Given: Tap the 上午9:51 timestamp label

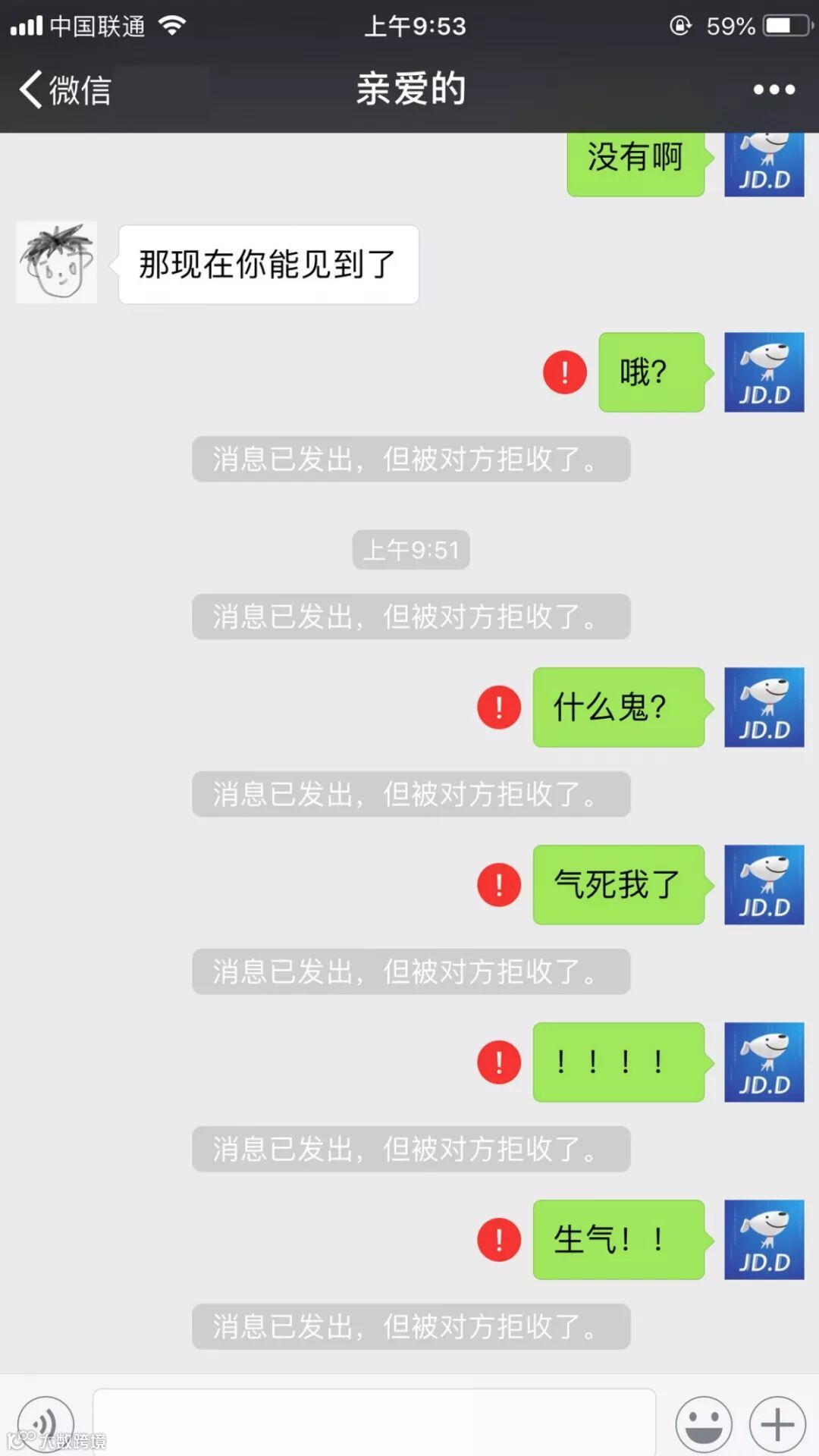Looking at the screenshot, I should coord(410,551).
